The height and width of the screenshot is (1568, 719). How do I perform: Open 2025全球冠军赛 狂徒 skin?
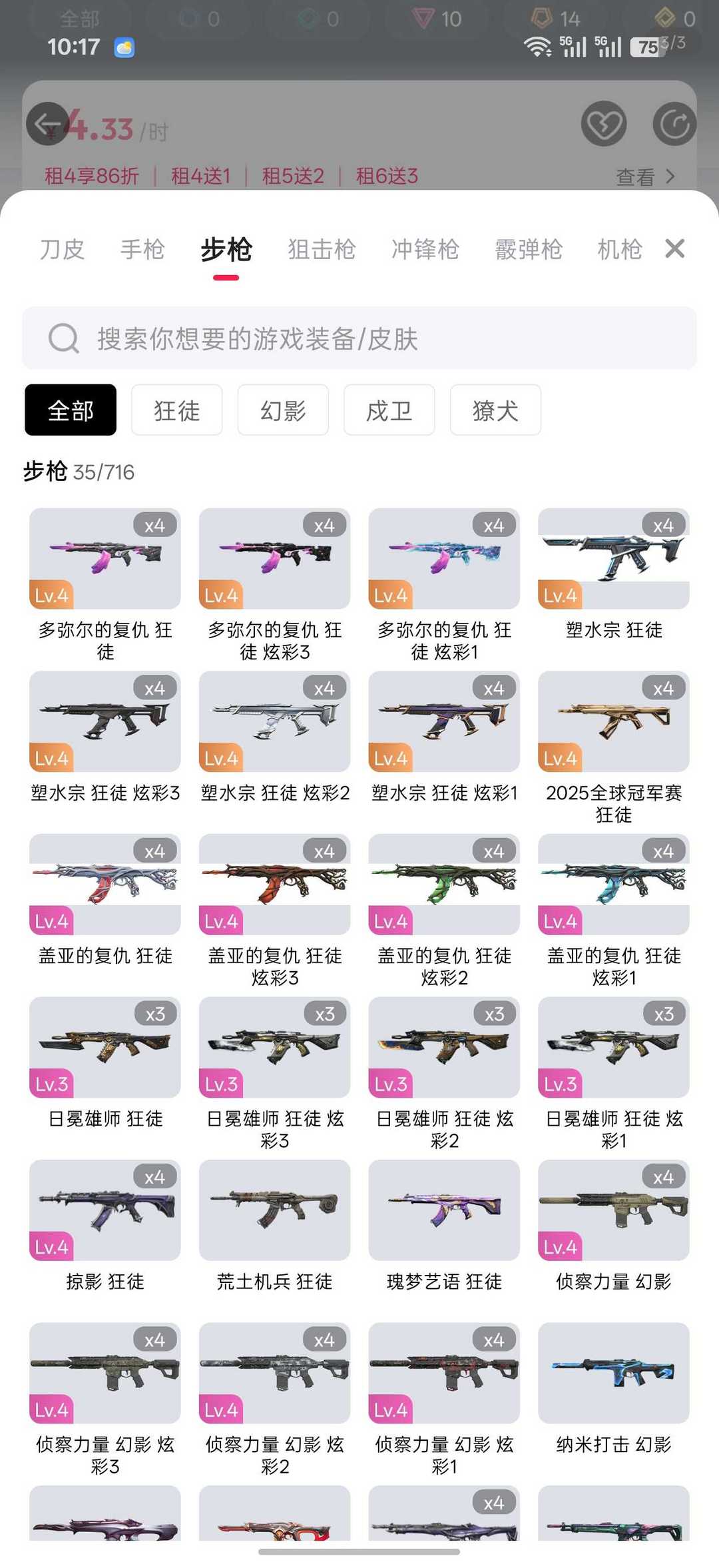tap(614, 748)
